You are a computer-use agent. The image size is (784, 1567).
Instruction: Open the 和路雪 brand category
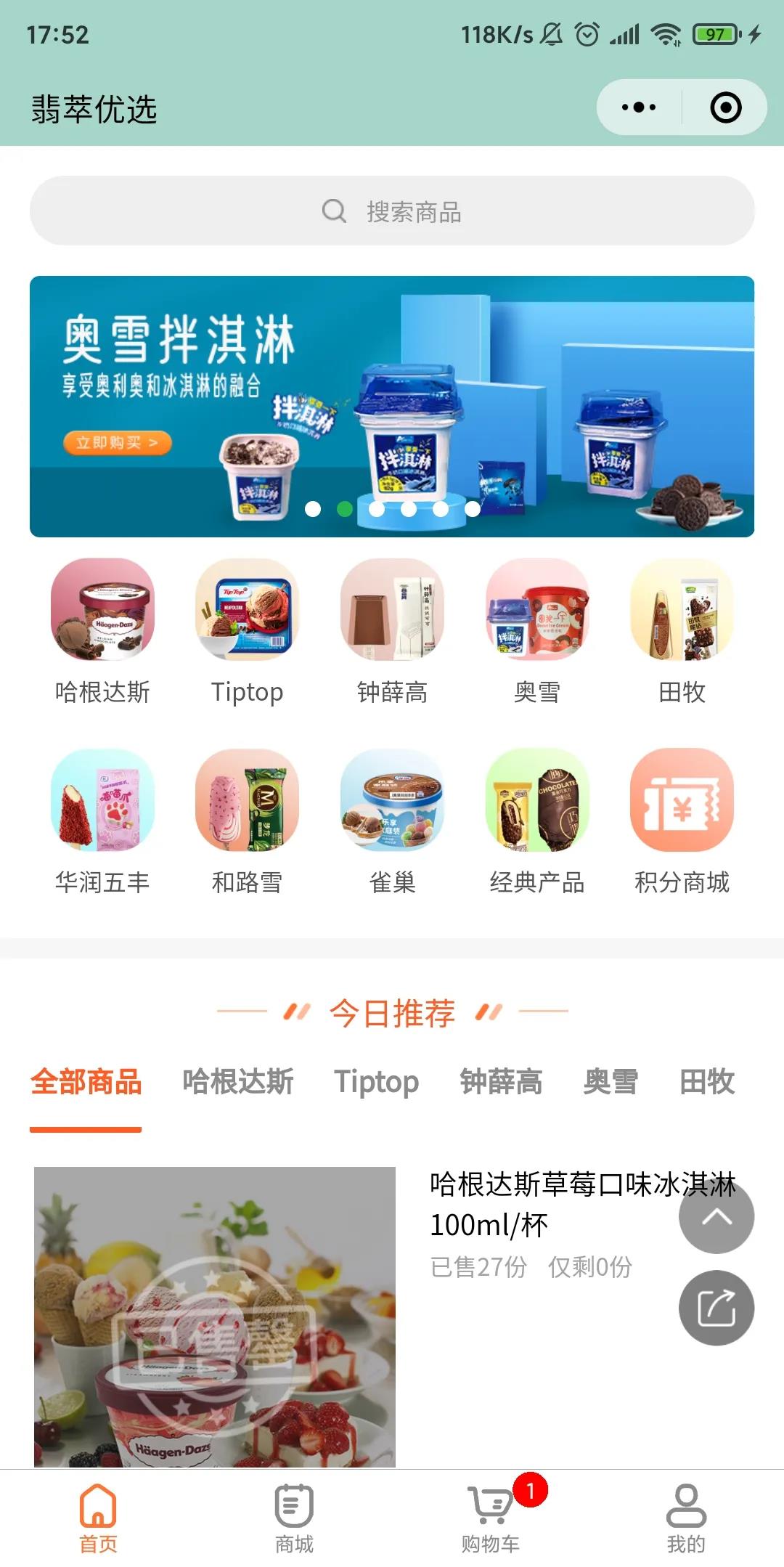[247, 799]
